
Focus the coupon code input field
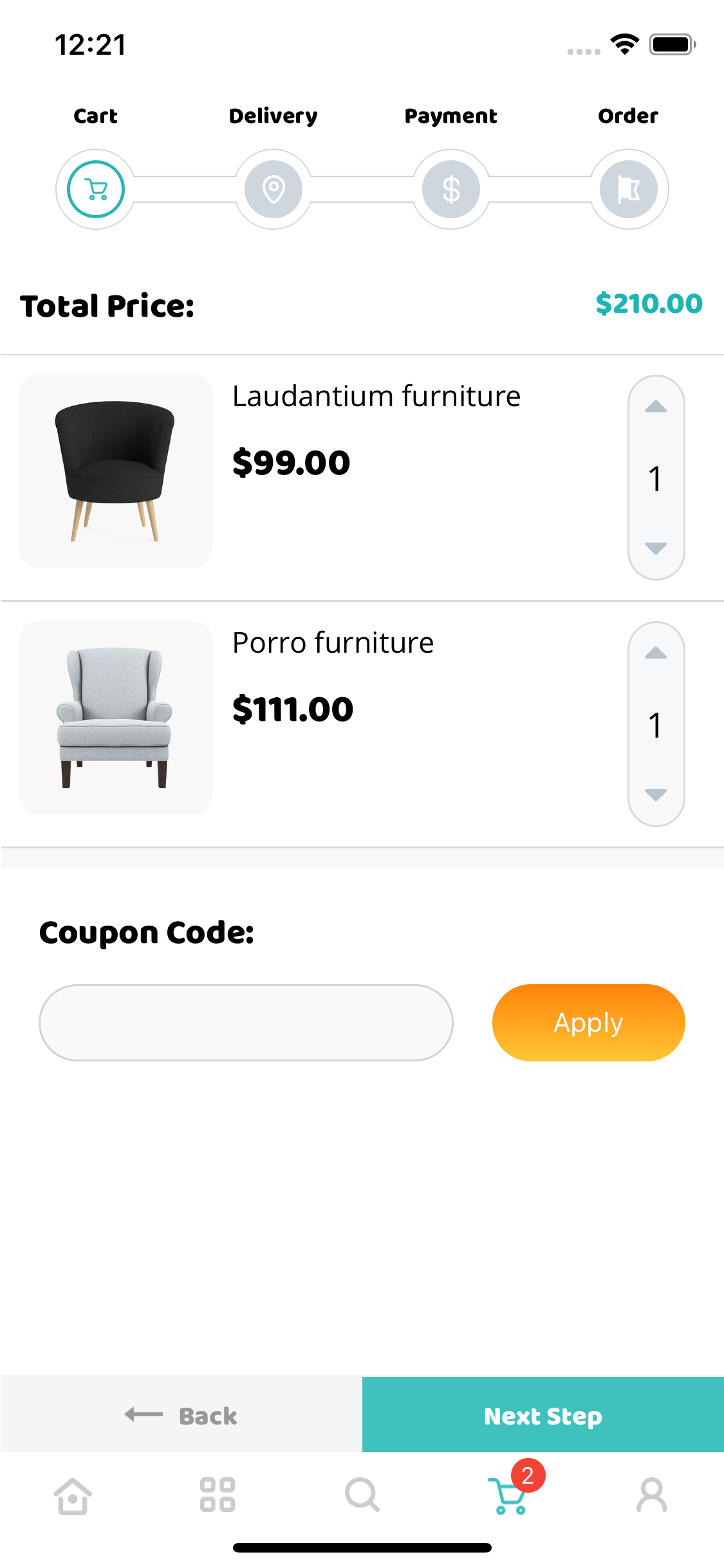(x=246, y=1022)
